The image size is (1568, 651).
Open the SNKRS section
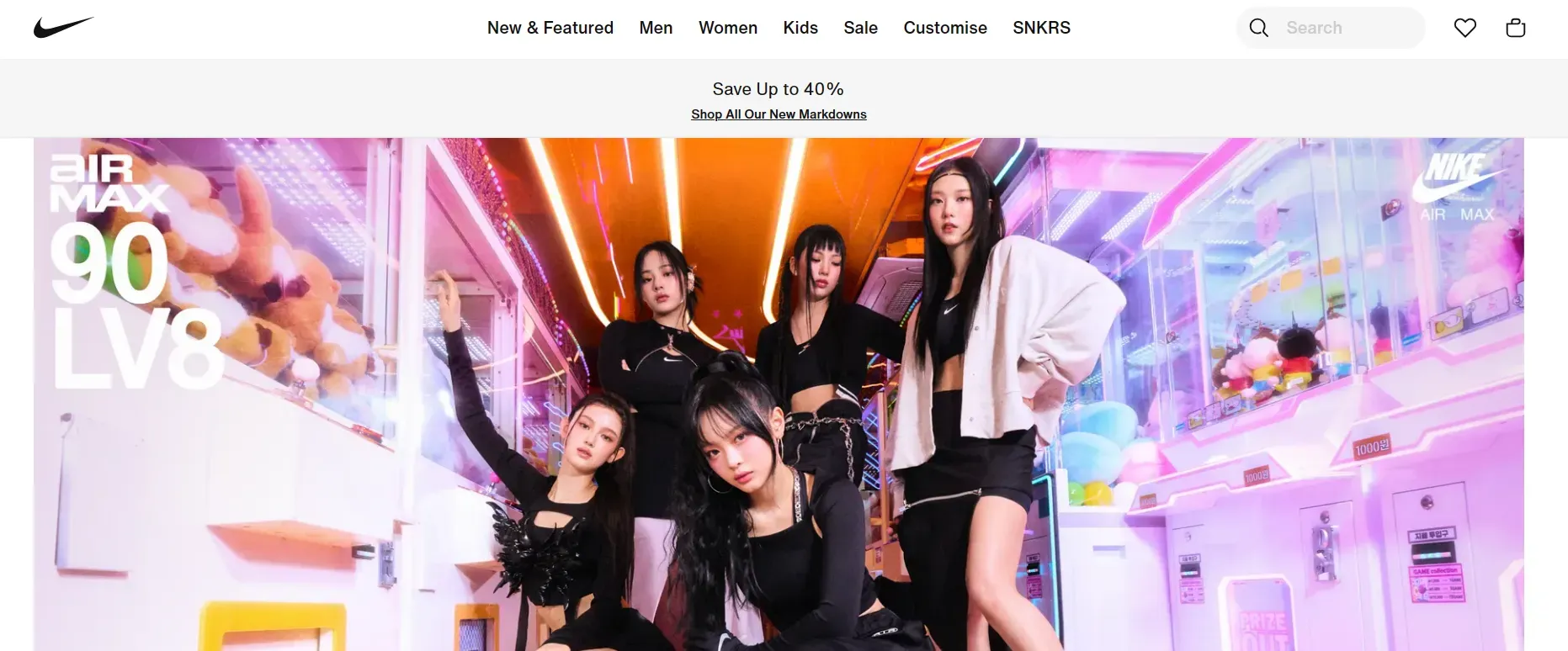click(1041, 28)
